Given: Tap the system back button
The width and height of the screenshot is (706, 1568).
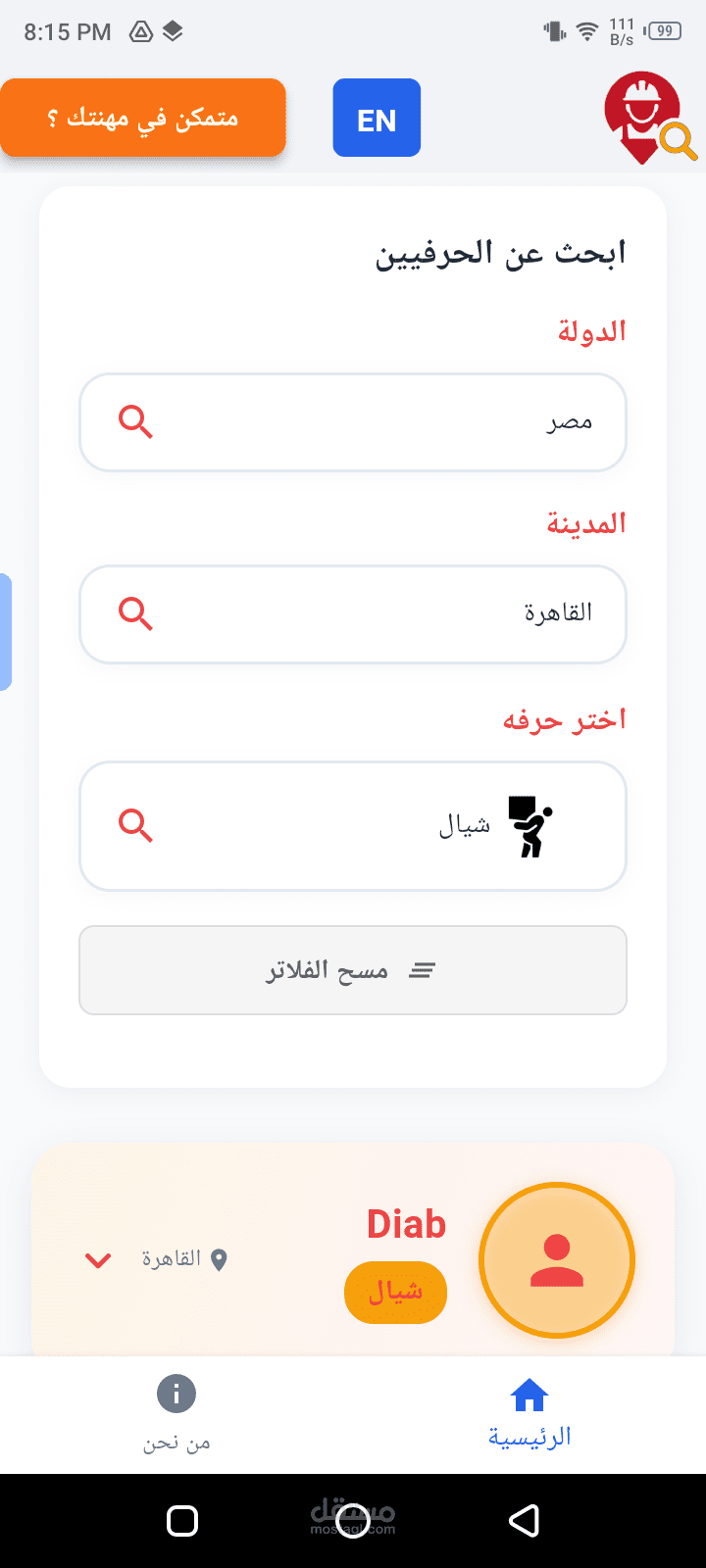Looking at the screenshot, I should [x=524, y=1521].
